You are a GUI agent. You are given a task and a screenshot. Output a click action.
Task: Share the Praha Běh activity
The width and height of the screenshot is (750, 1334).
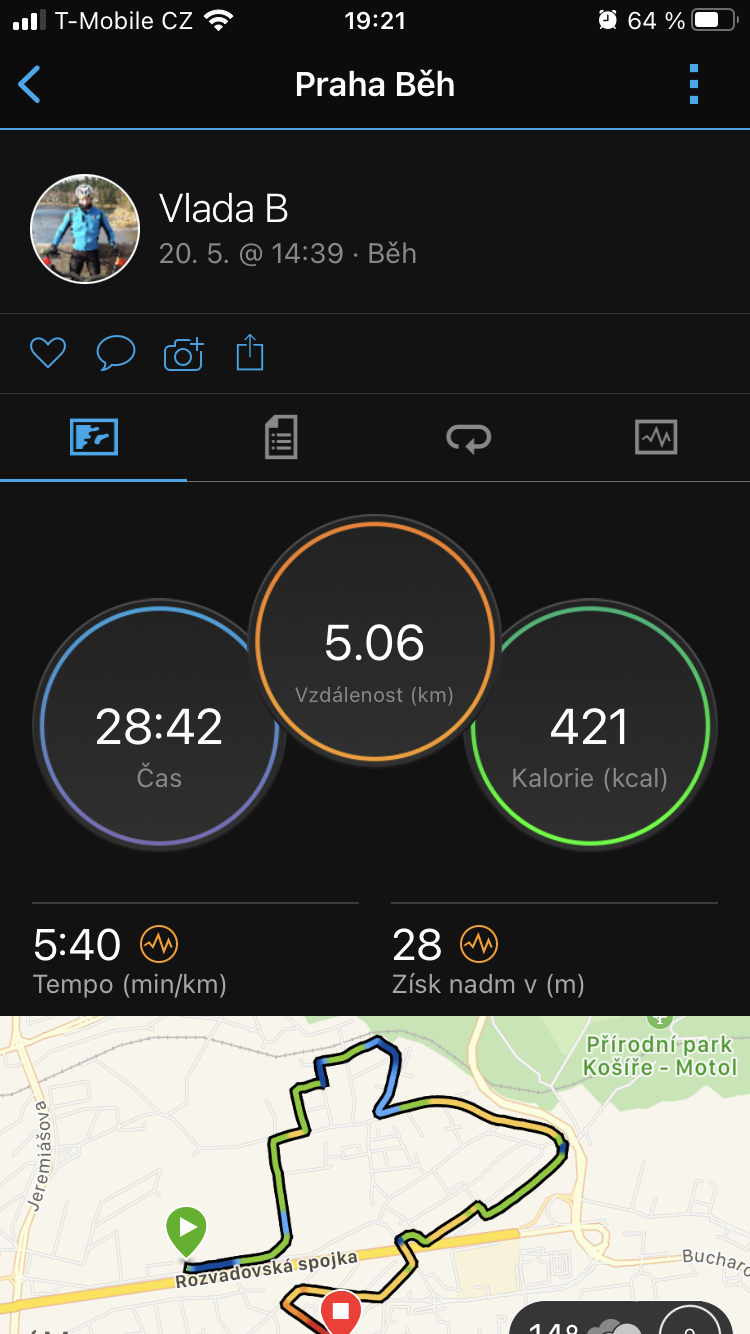click(250, 353)
